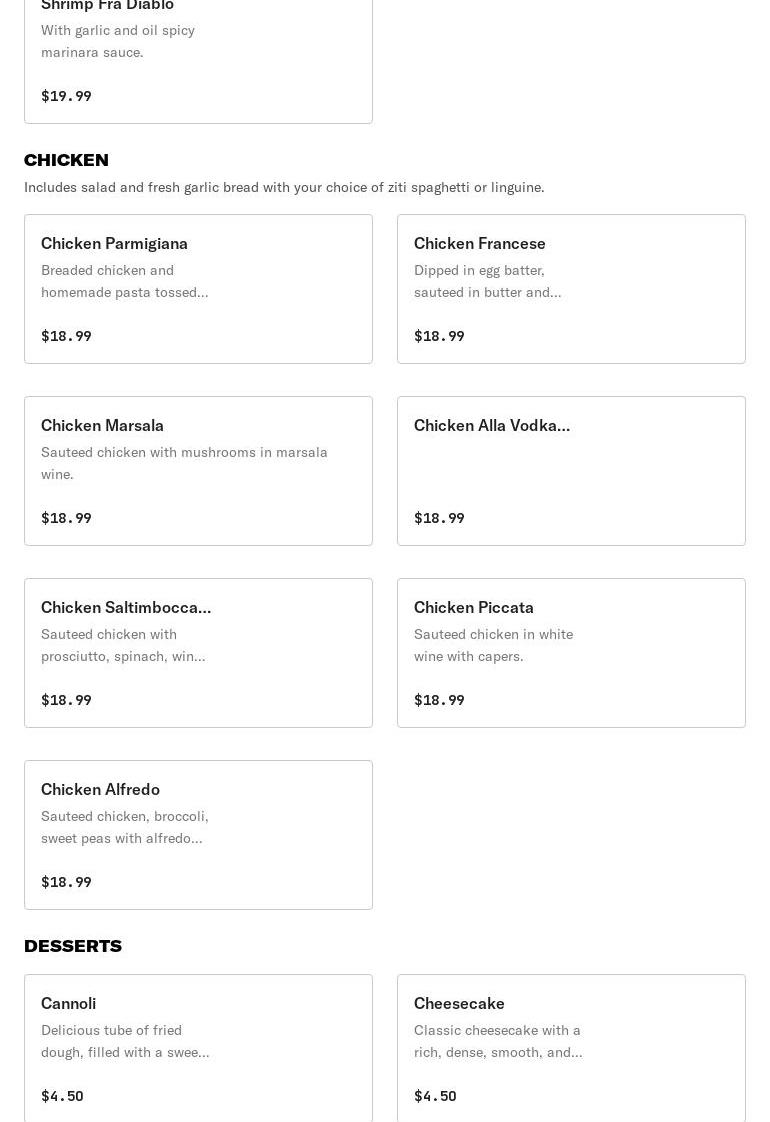The image size is (770, 1122).
Task: Select Chicken Alfredo for $18.99
Action: (198, 835)
